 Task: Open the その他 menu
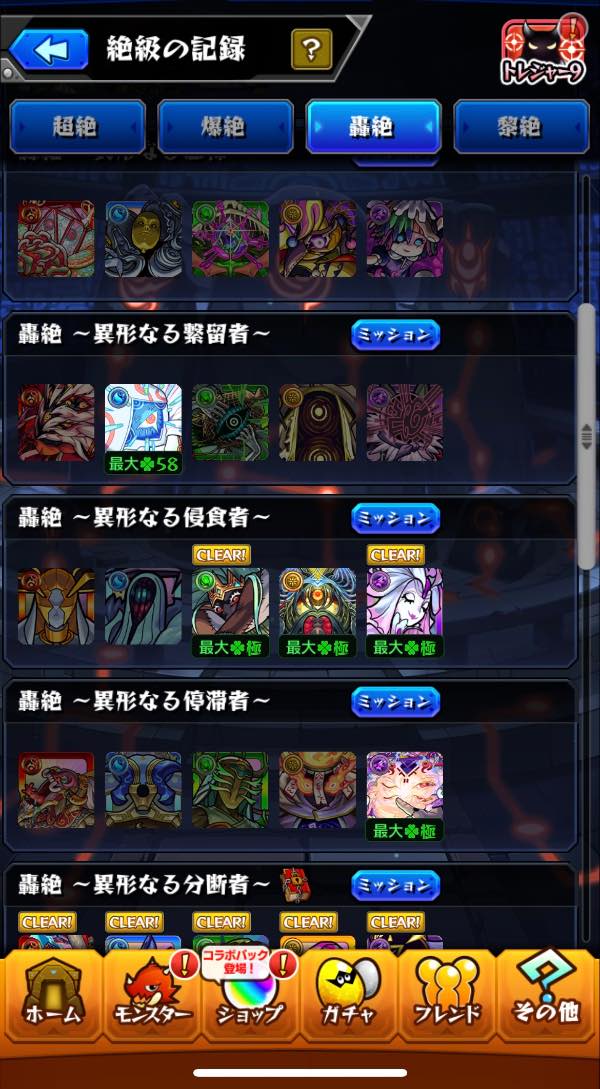[546, 995]
